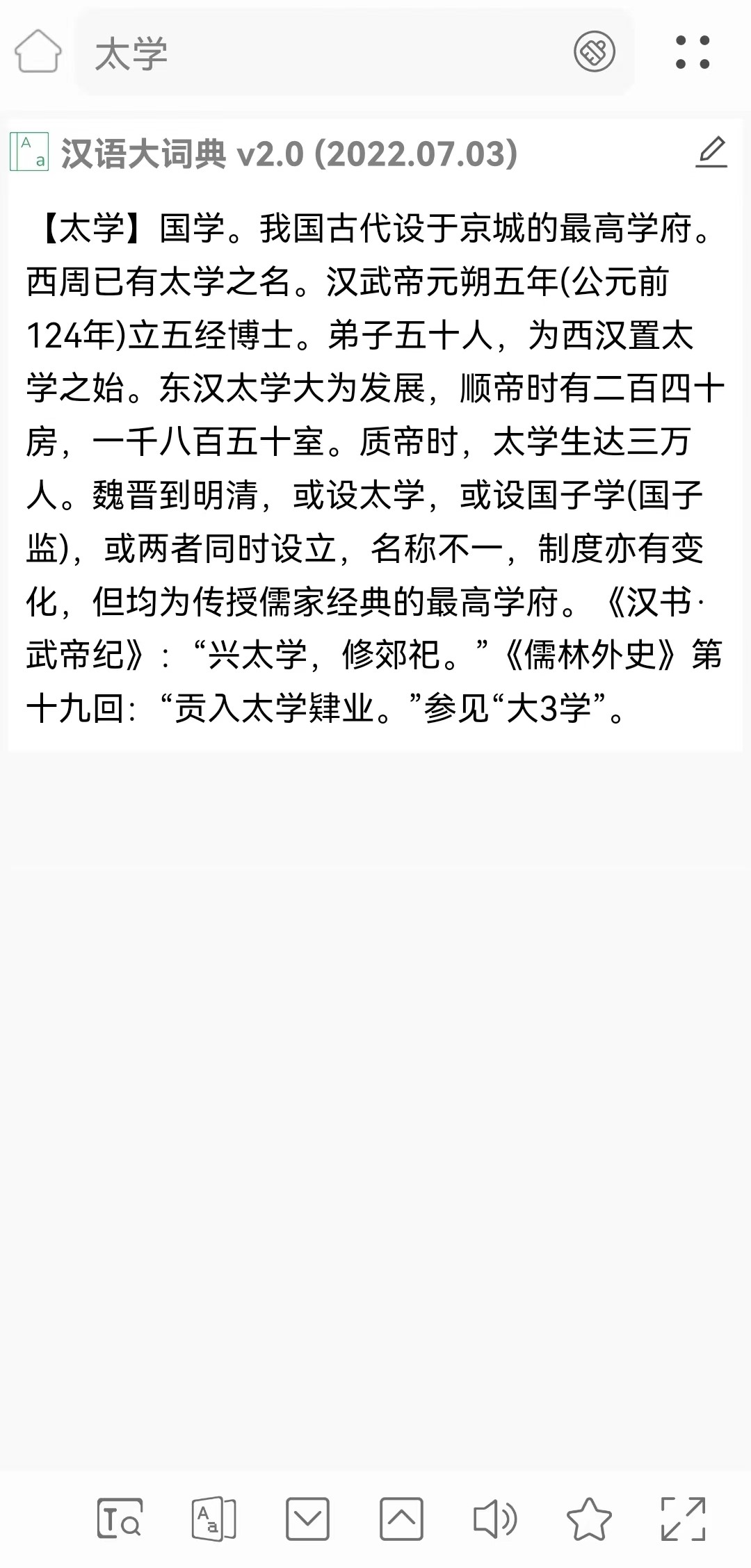Viewport: 751px width, 1568px height.
Task: Go to the home screen icon
Action: click(38, 51)
